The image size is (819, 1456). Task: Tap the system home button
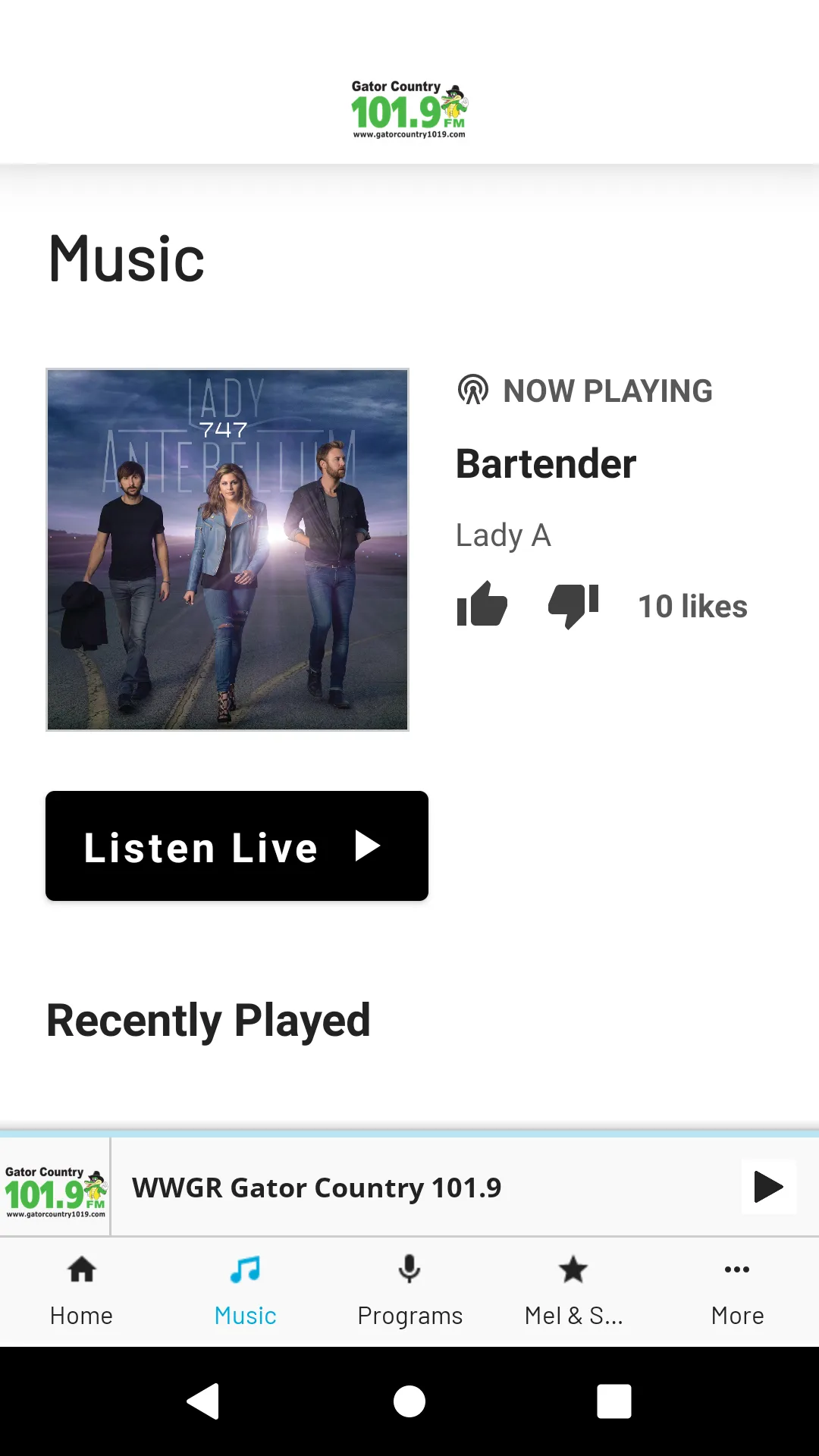pyautogui.click(x=409, y=1401)
